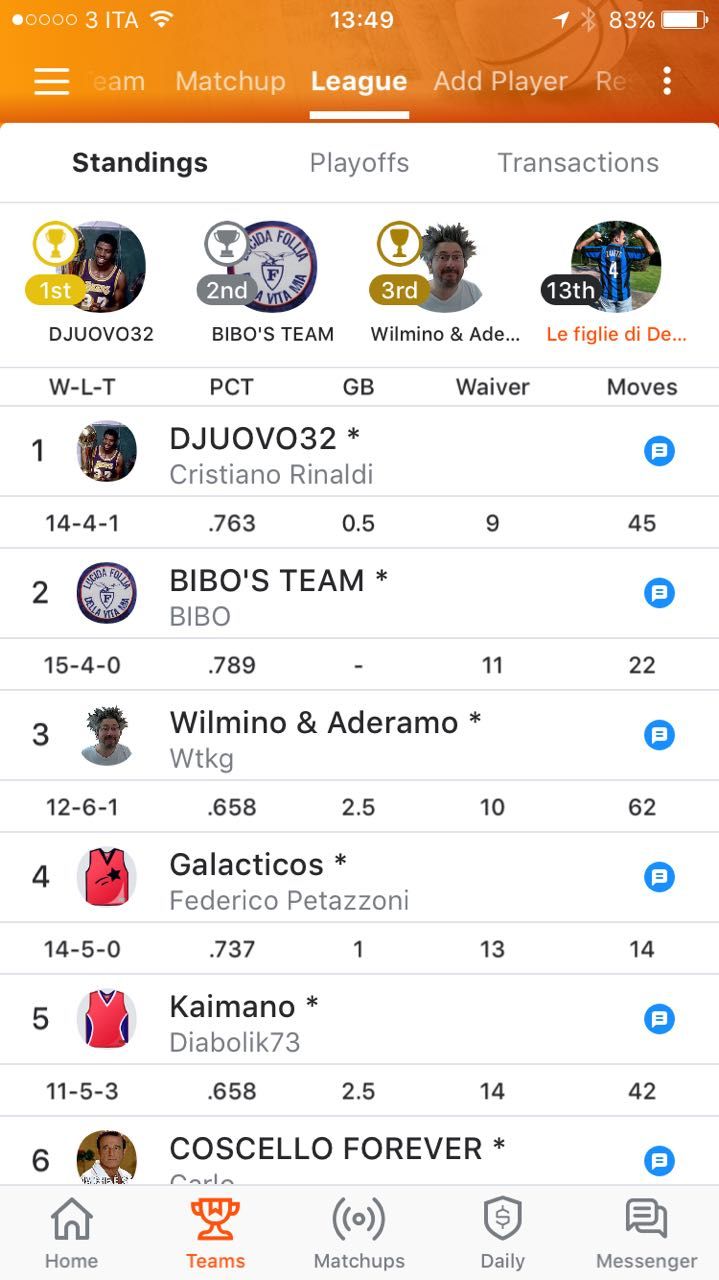This screenshot has height=1280, width=719.
Task: Select the Standings section
Action: 140,163
